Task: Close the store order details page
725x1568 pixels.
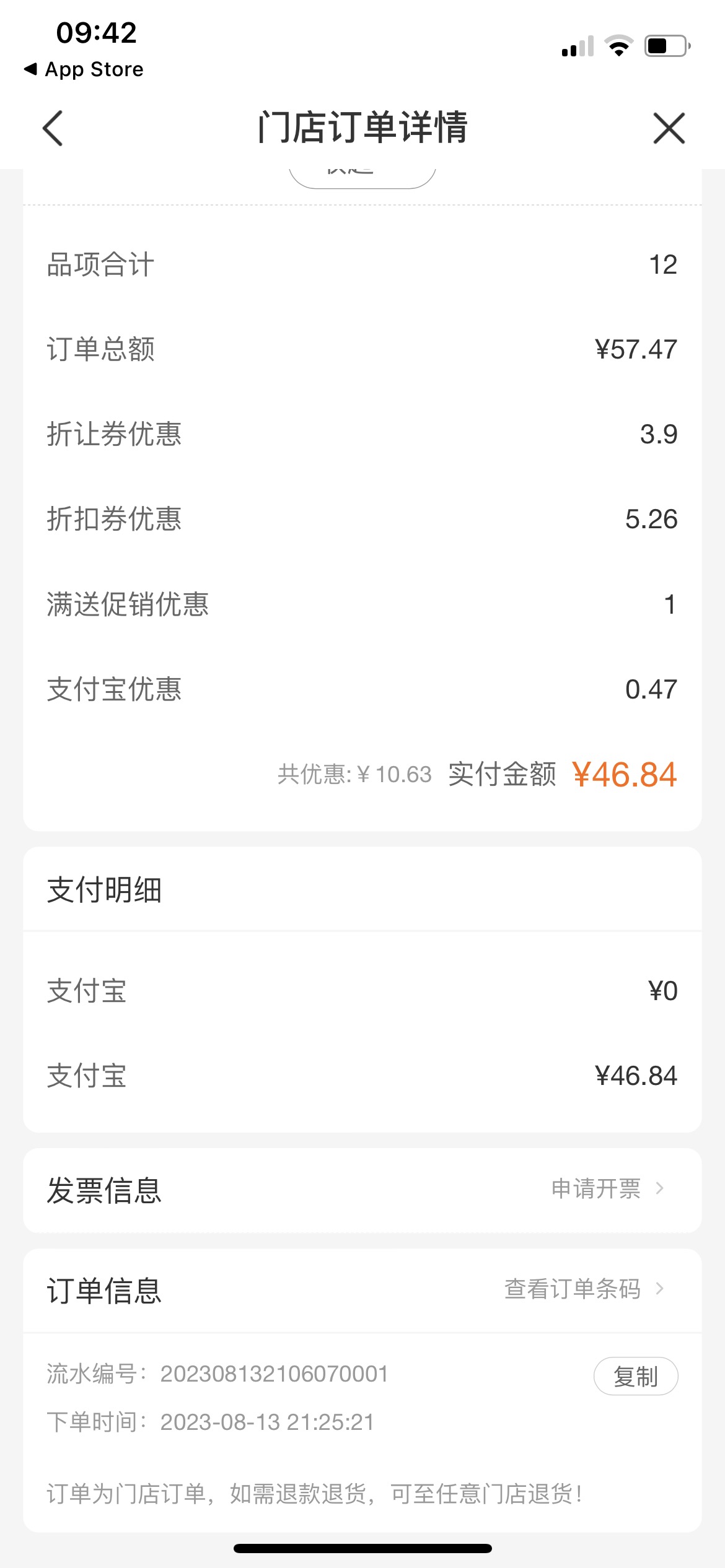Action: (669, 128)
